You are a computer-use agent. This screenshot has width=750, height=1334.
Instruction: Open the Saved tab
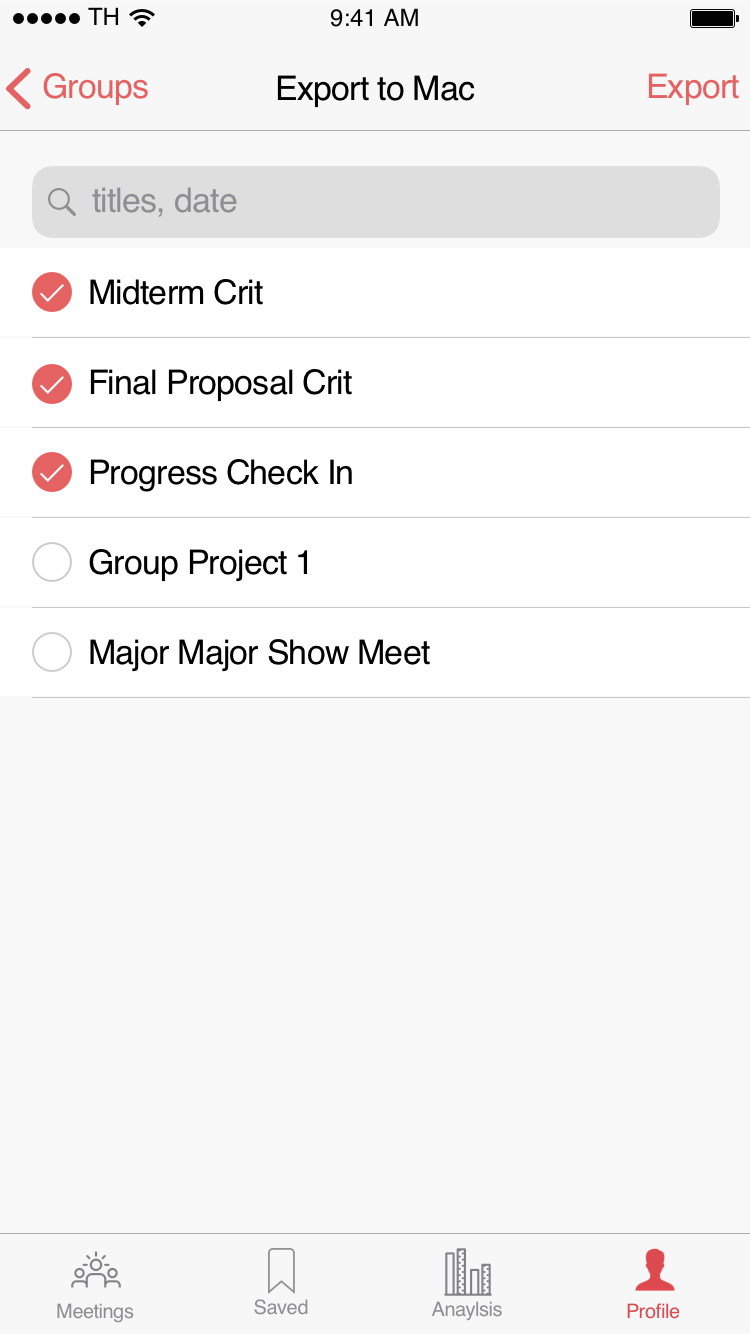(x=281, y=1283)
